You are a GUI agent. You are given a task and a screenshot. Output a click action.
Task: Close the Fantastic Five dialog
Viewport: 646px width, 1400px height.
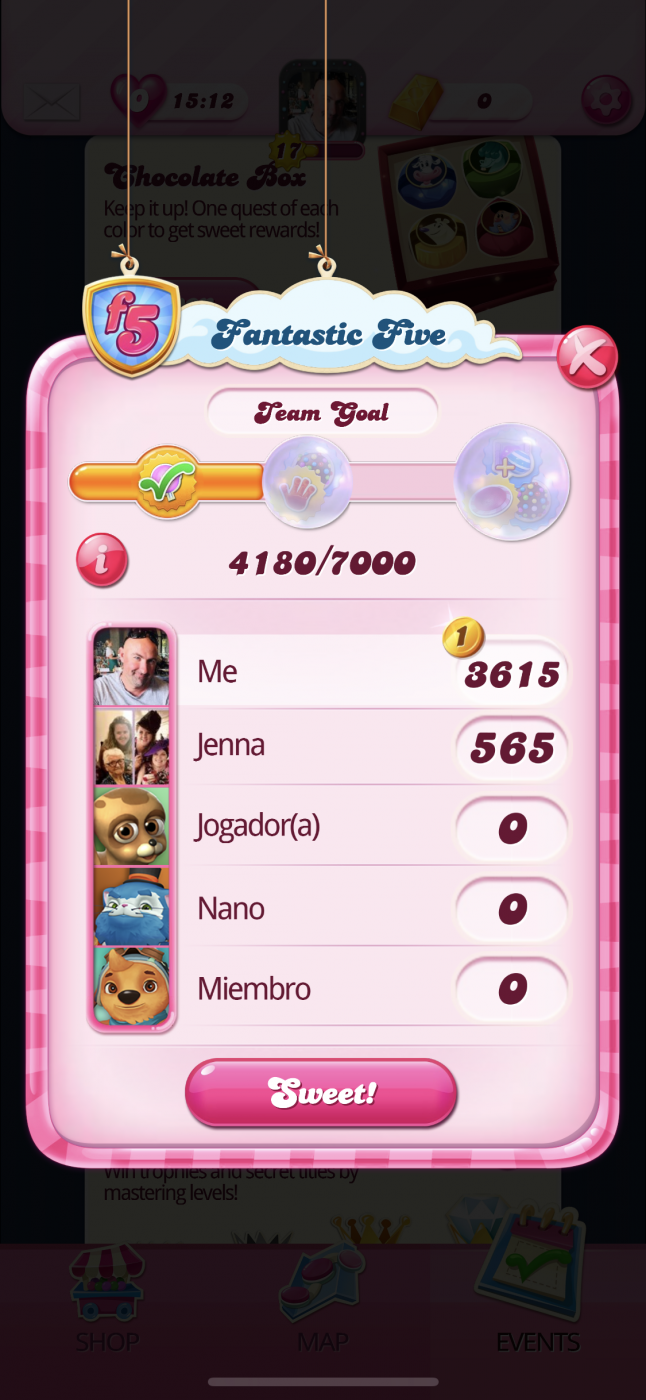[x=587, y=357]
